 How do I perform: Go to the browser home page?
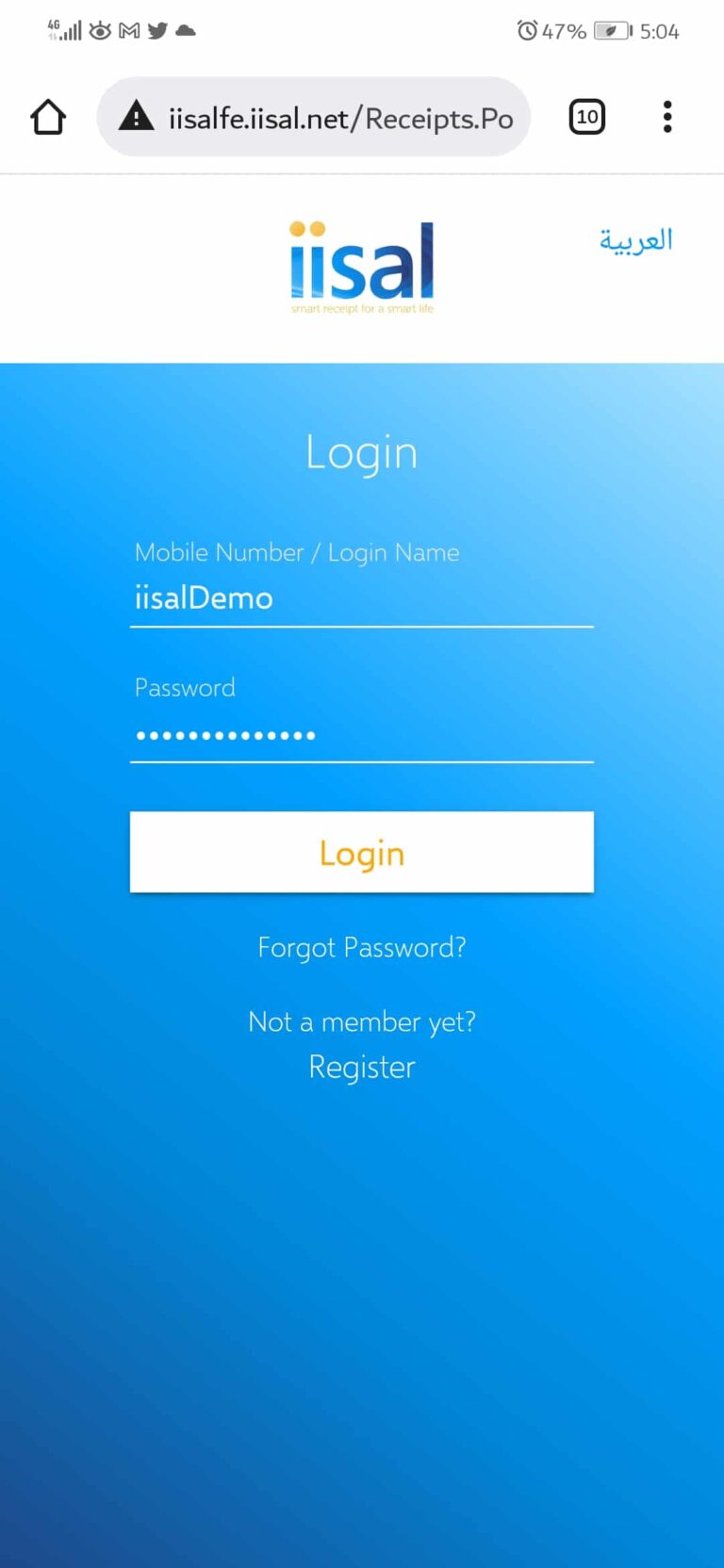[x=48, y=118]
